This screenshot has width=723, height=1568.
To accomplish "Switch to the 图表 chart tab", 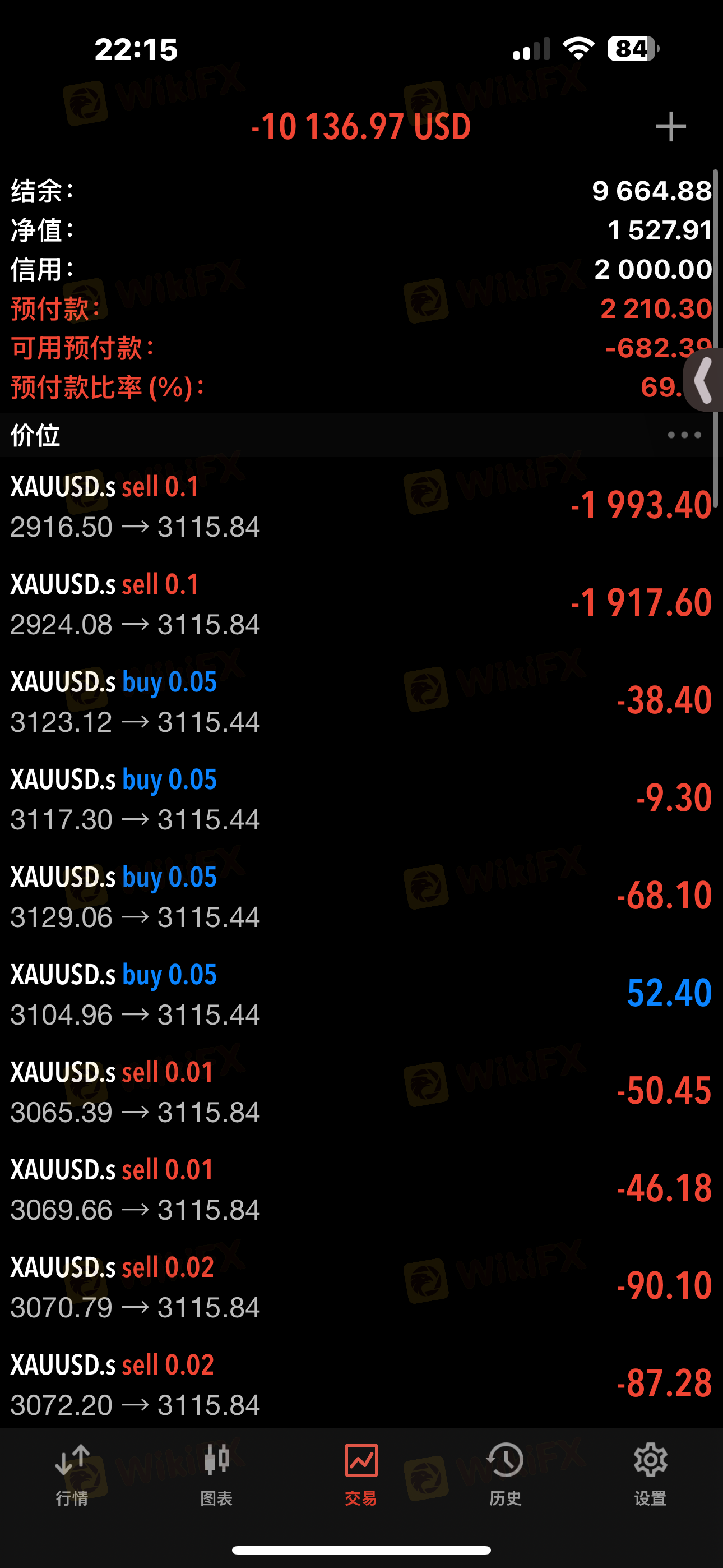I will pos(217,1474).
